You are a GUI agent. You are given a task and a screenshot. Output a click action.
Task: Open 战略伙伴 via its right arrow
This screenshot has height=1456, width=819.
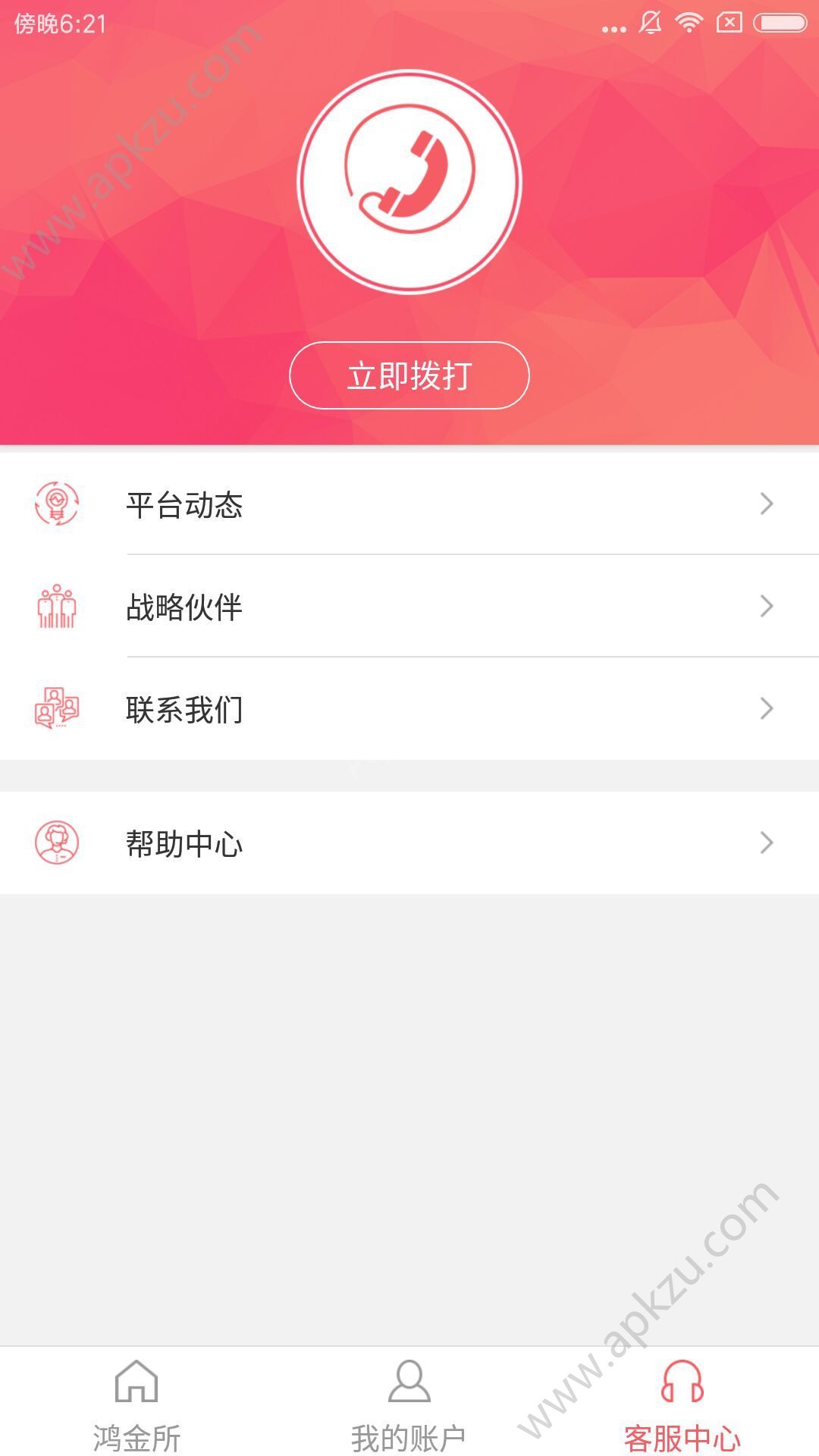(x=766, y=607)
